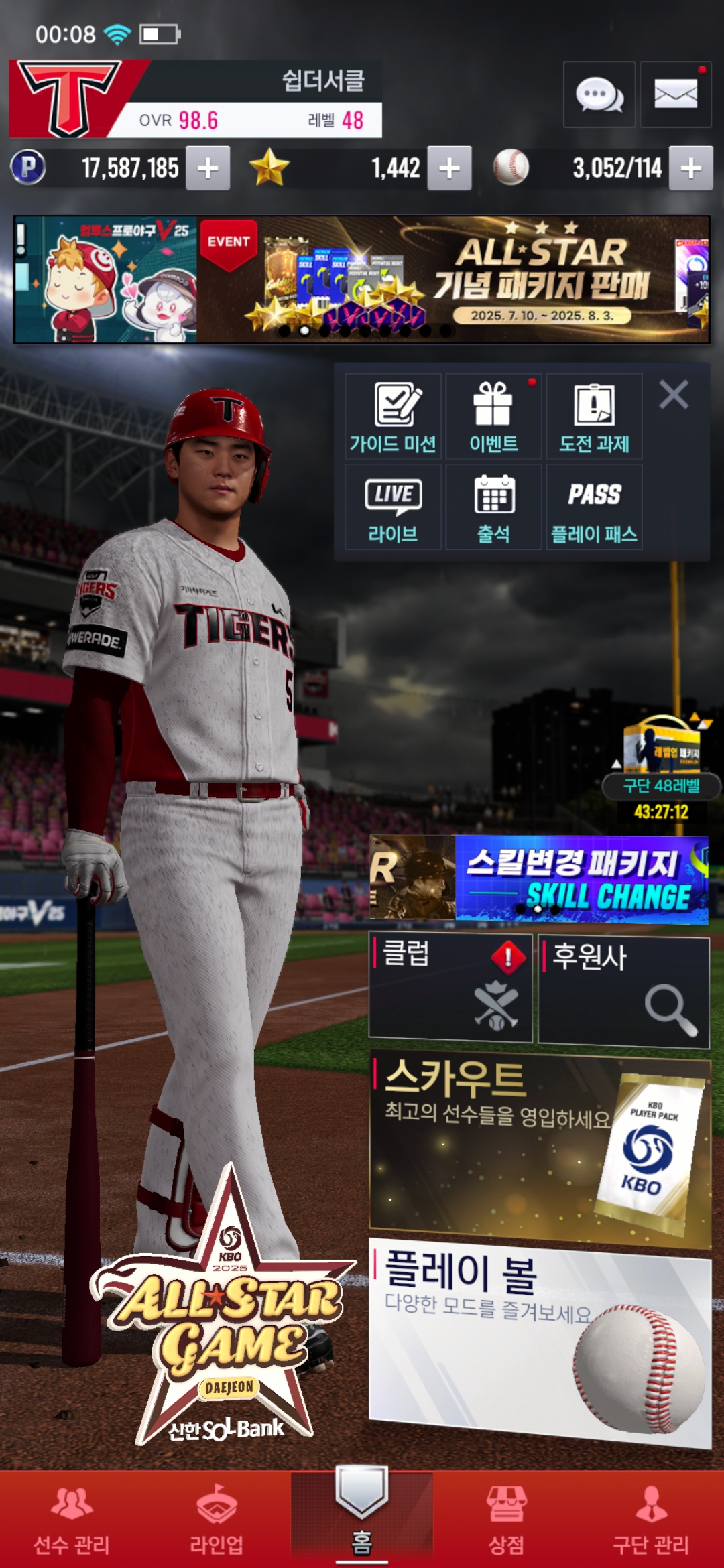Open the 이벤트 gift menu
The image size is (724, 1568).
pos(493,417)
